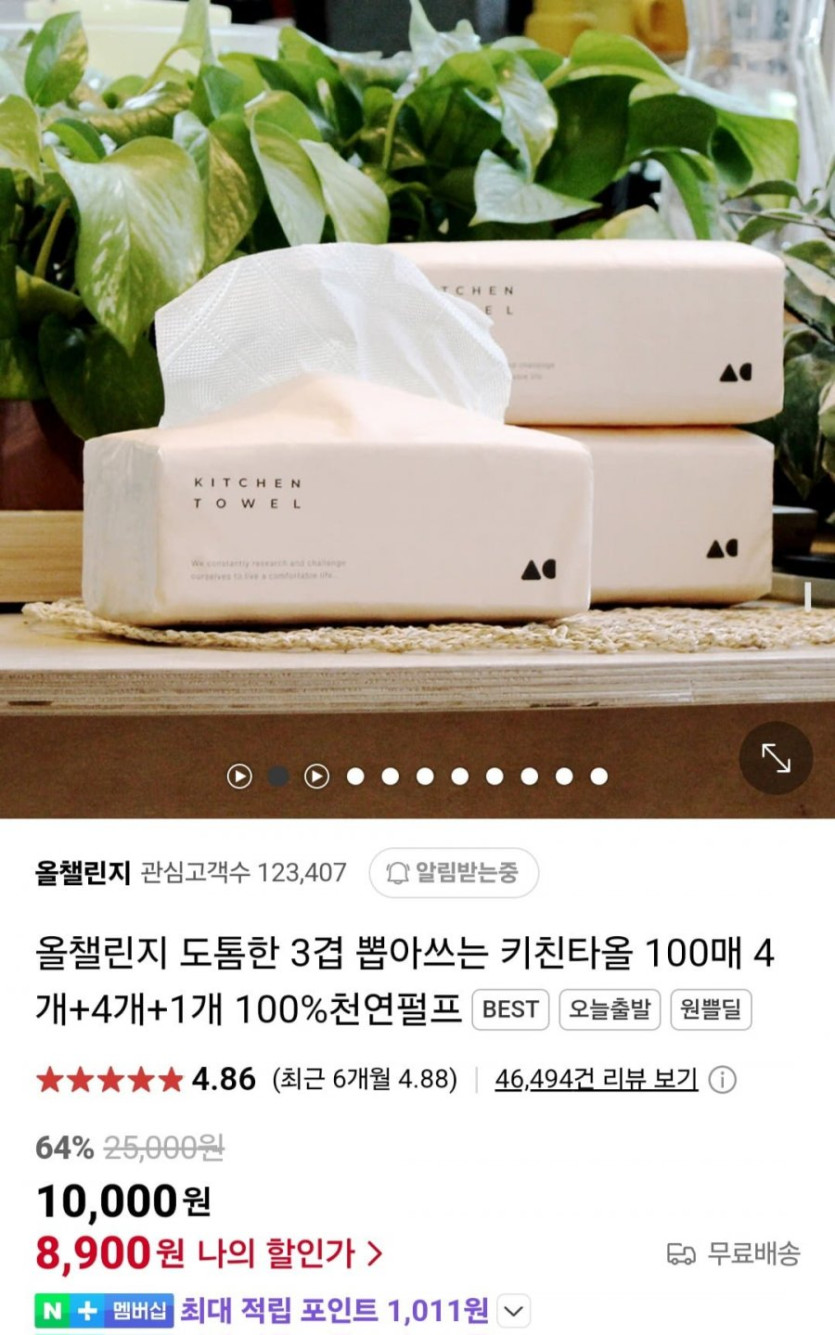835x1335 pixels.
Task: Toggle the 알림받는중 notification button
Action: coord(454,872)
